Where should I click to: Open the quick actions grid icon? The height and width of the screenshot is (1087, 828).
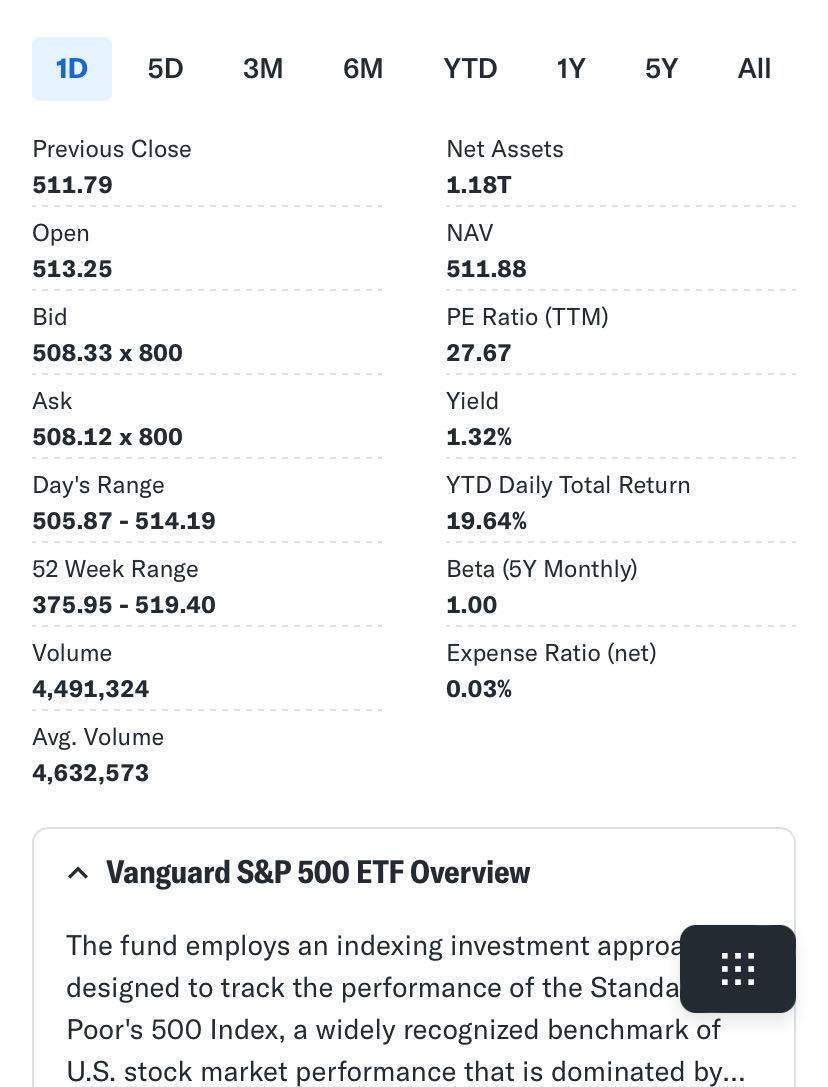(x=737, y=968)
